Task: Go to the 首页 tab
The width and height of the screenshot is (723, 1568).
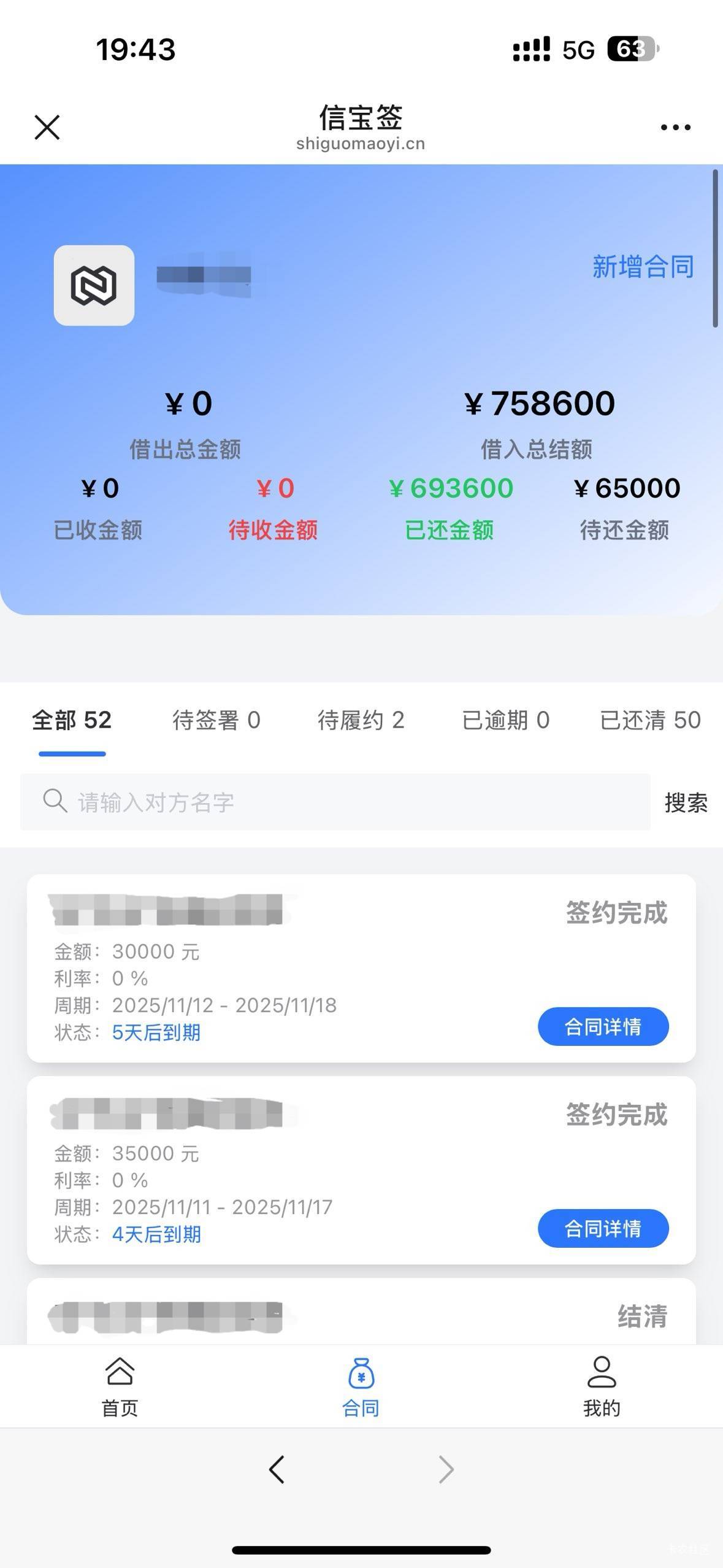Action: [120, 1386]
